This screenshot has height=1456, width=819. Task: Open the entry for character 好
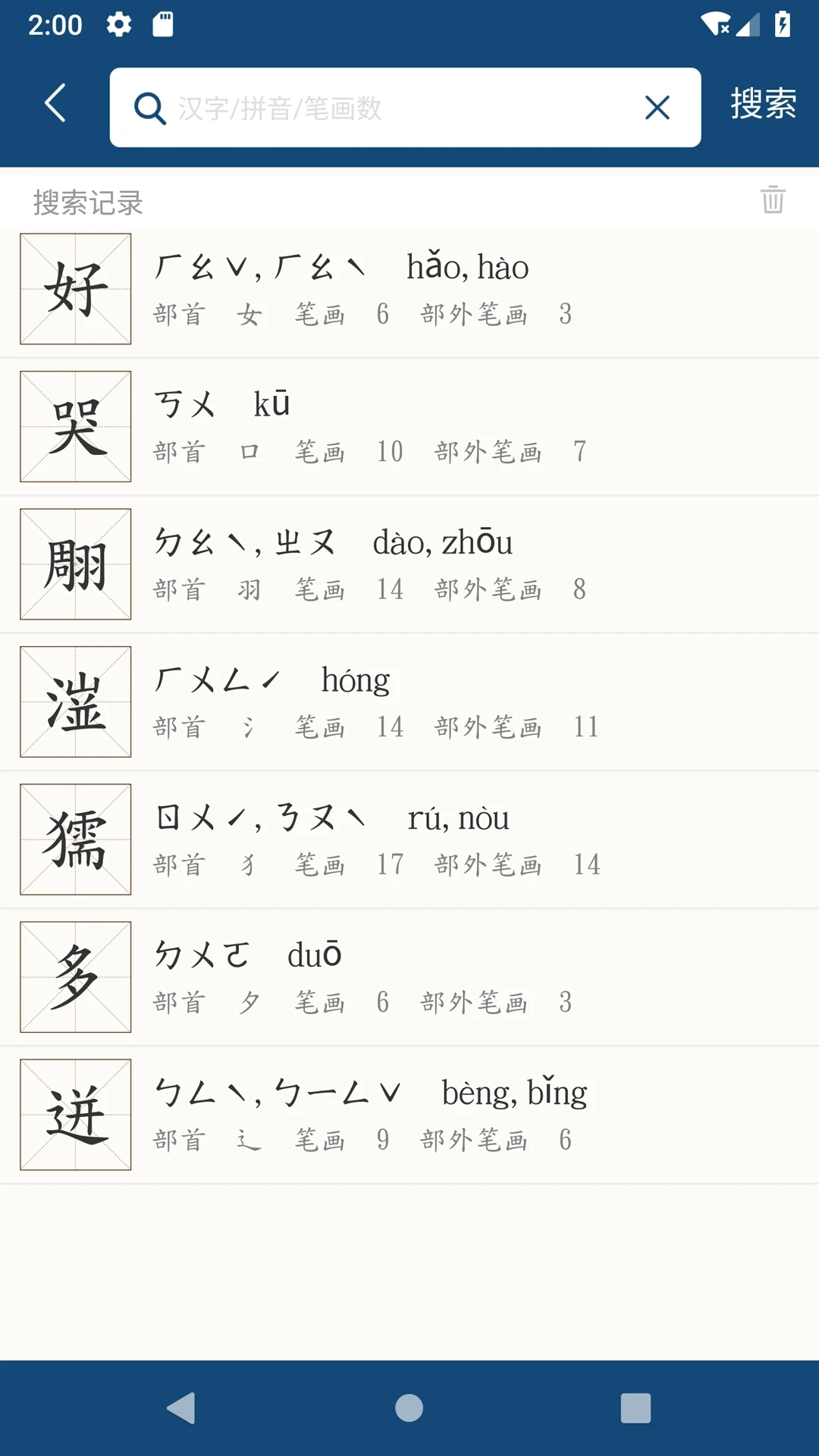(x=409, y=289)
